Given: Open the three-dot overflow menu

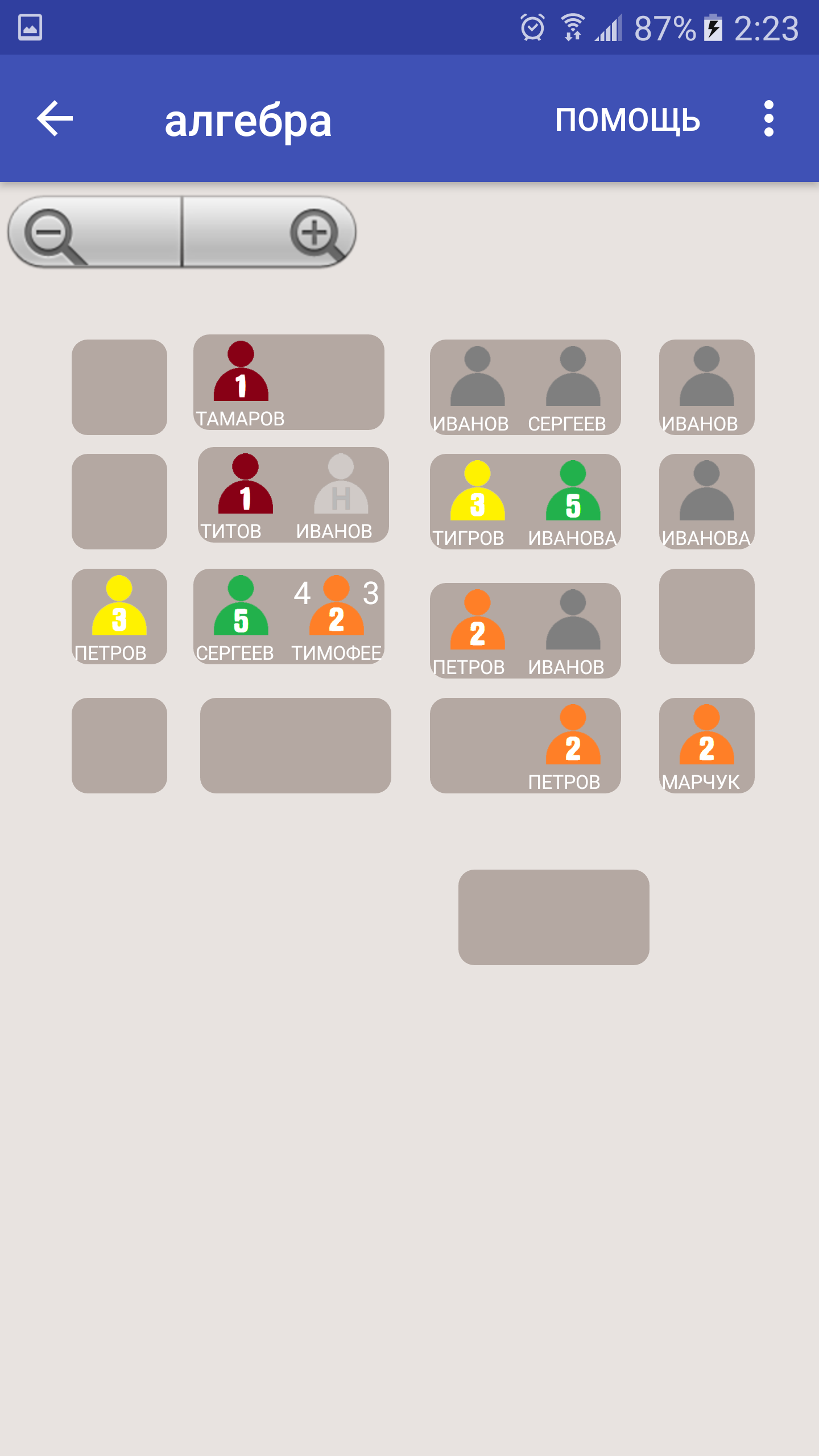Looking at the screenshot, I should pyautogui.click(x=768, y=118).
